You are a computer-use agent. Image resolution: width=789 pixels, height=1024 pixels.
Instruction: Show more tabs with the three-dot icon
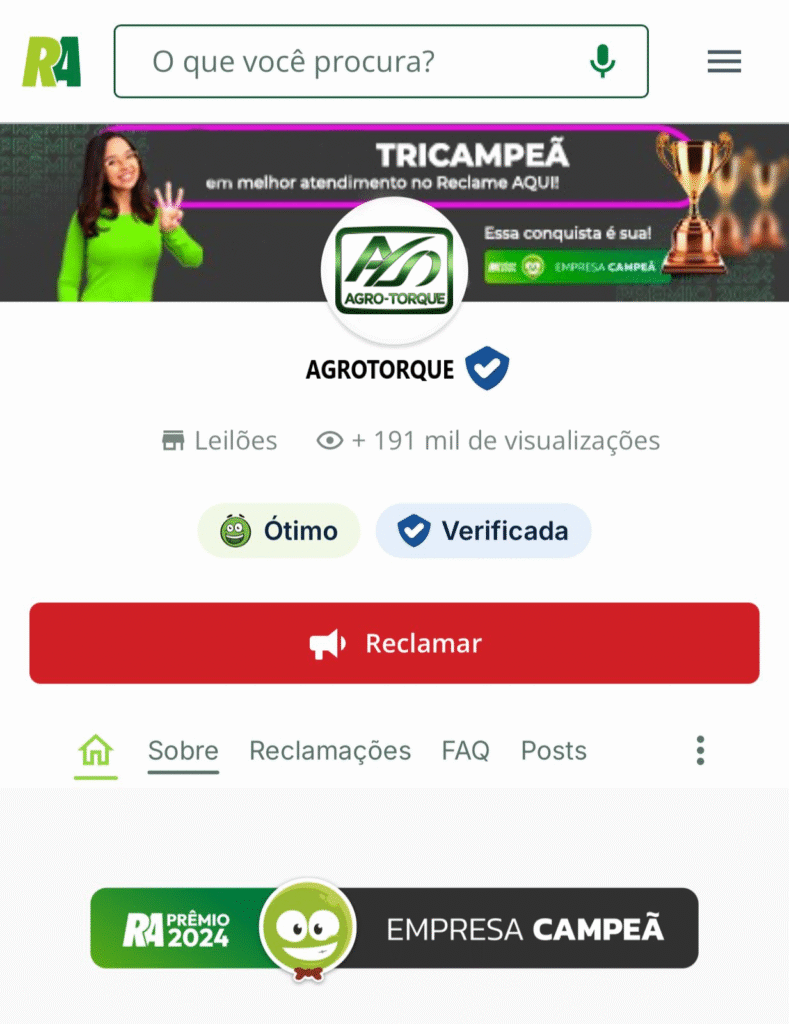click(700, 750)
